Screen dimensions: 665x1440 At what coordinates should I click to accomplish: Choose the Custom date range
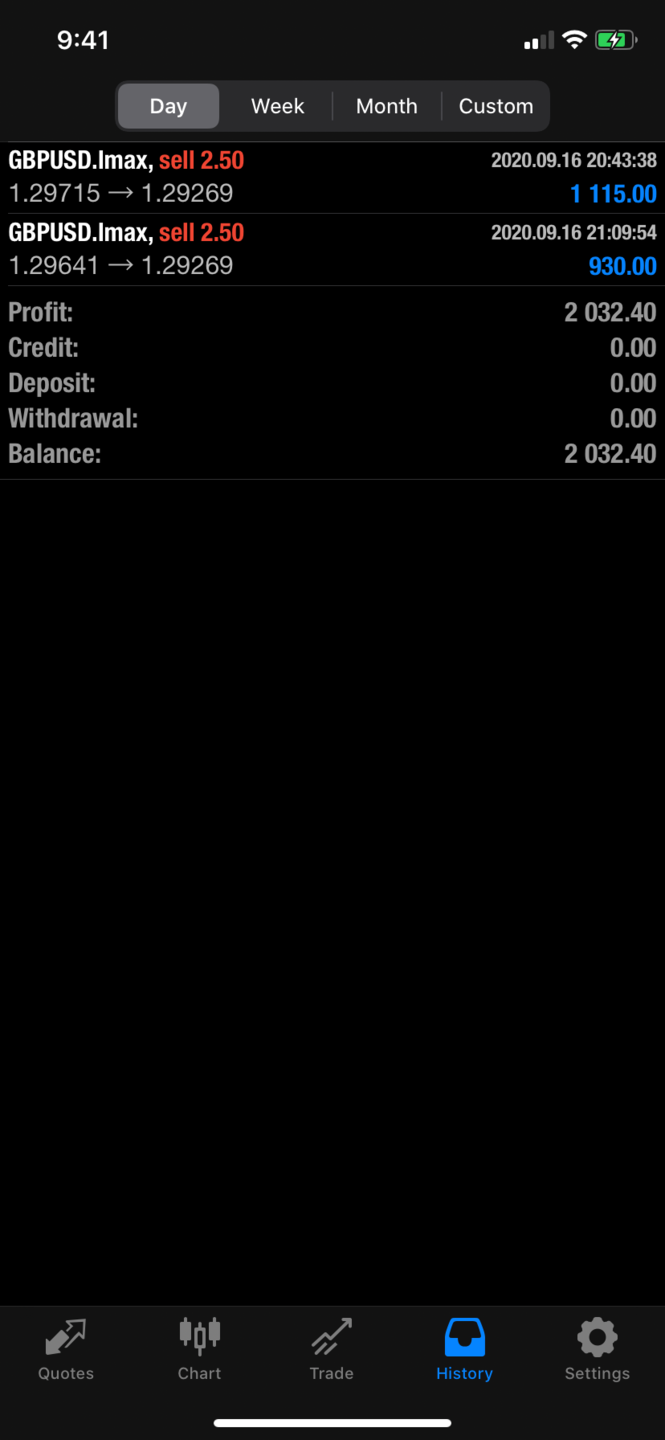pyautogui.click(x=495, y=106)
